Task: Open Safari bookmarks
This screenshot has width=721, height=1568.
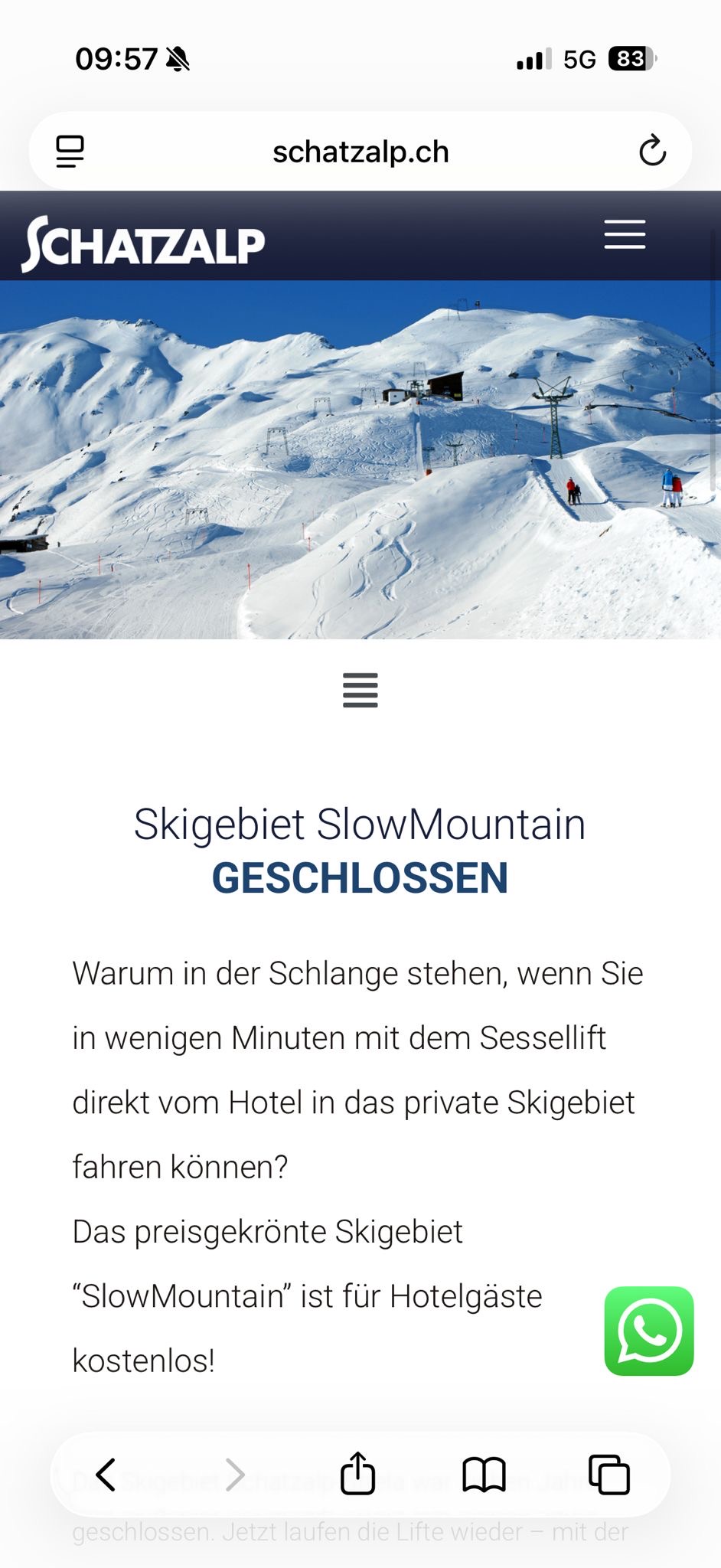Action: (484, 1474)
